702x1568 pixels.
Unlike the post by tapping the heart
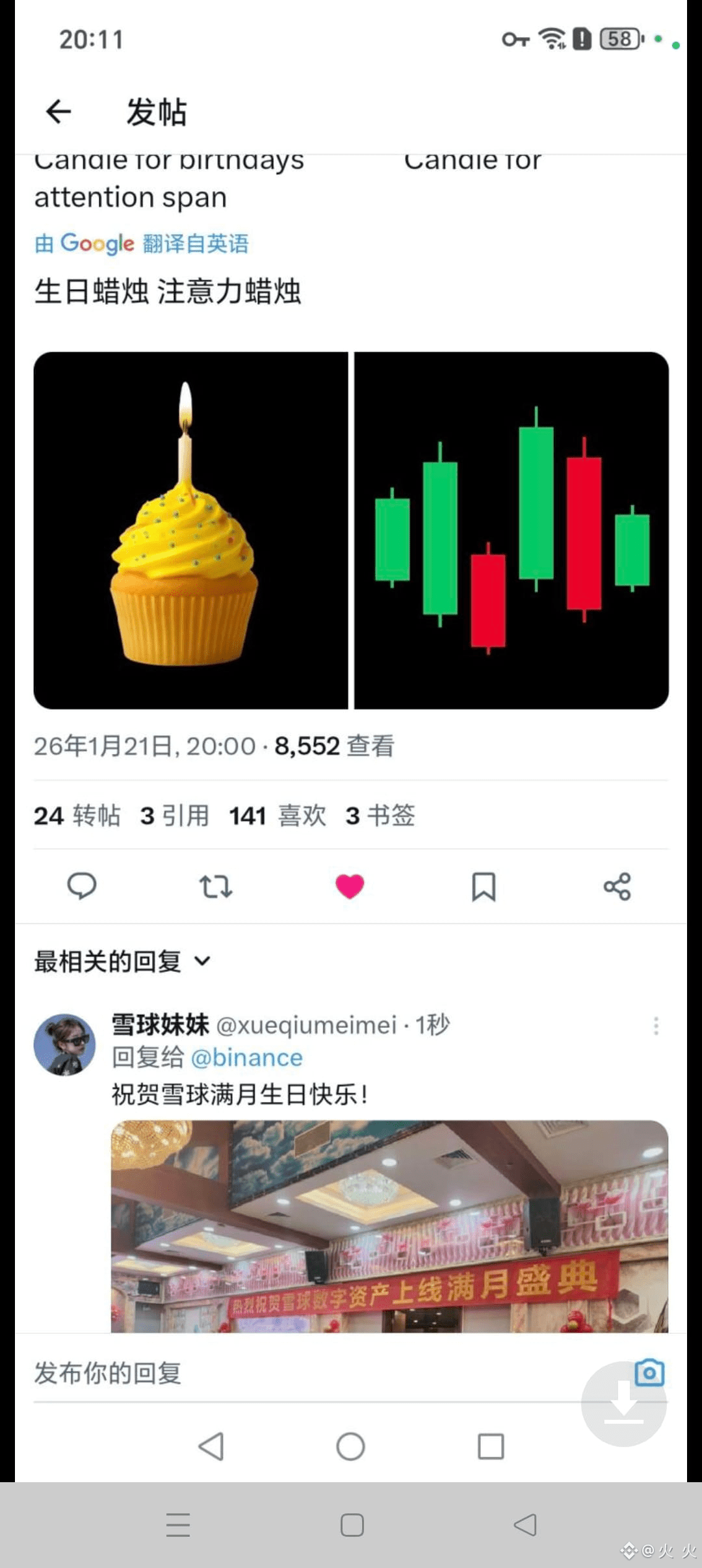(x=351, y=884)
